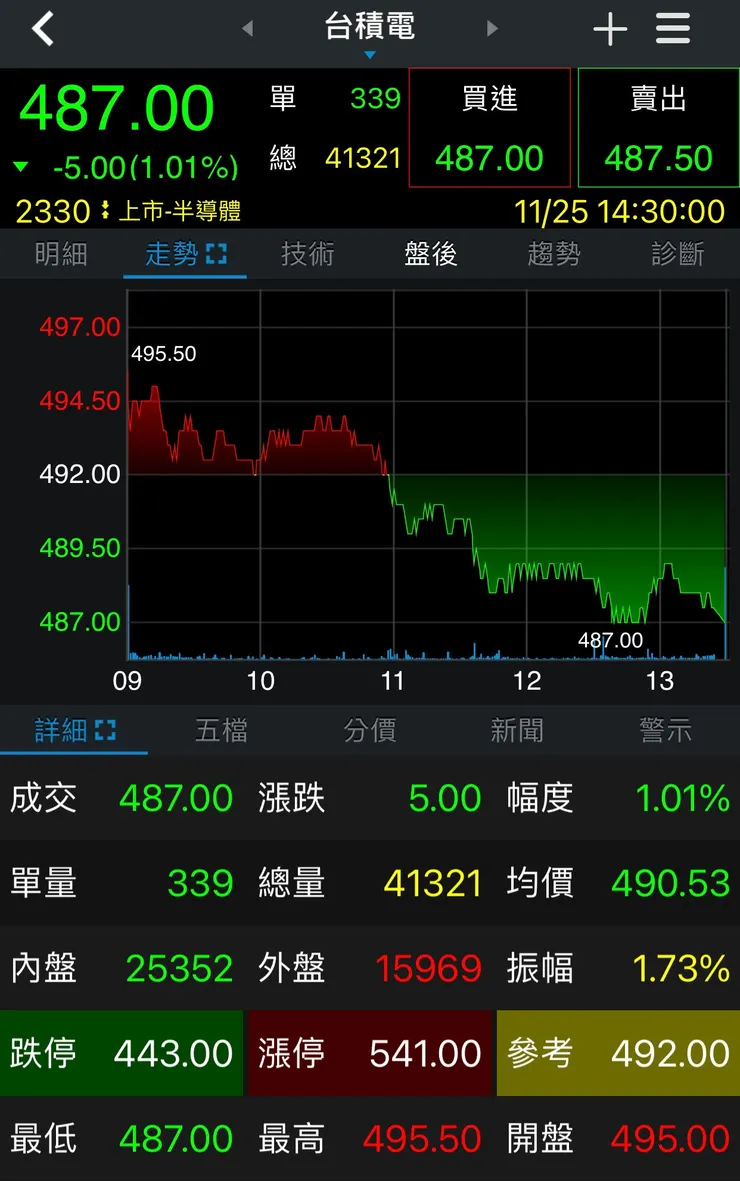Image resolution: width=740 pixels, height=1181 pixels.
Task: Open the hamburger menu at top right
Action: [672, 29]
